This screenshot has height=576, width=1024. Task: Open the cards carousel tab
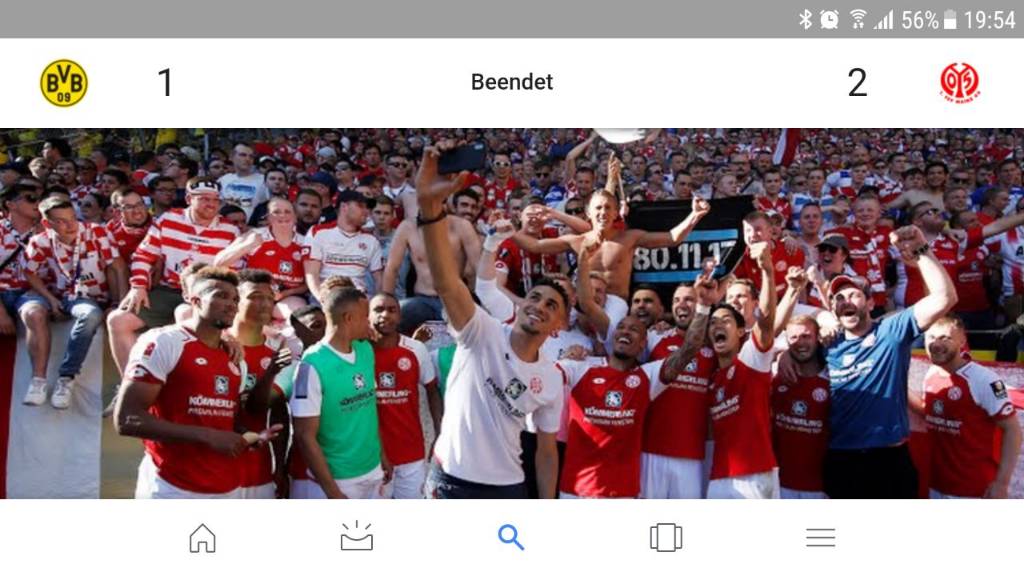(666, 538)
